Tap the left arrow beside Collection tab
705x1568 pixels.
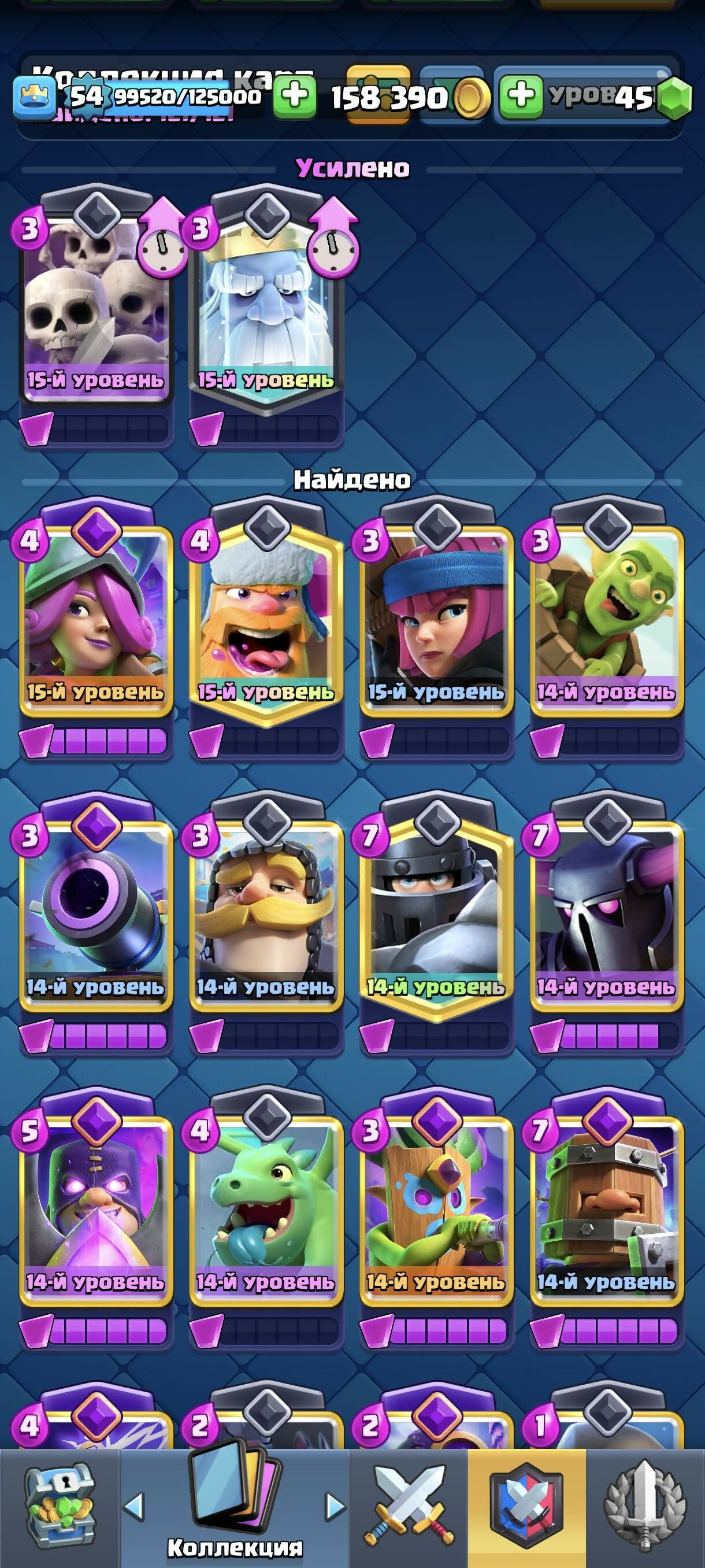[134, 1507]
